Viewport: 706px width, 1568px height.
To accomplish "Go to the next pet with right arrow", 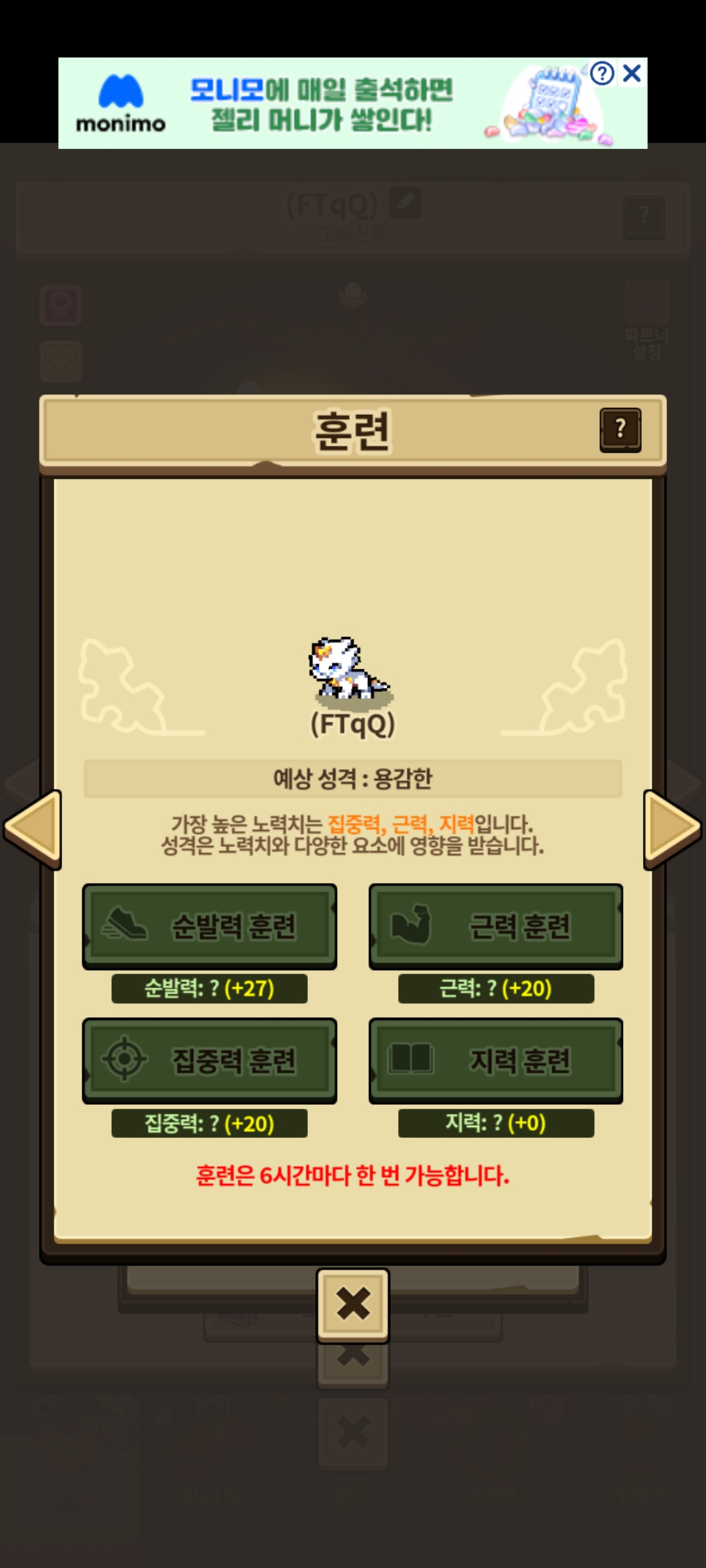I will tap(672, 828).
